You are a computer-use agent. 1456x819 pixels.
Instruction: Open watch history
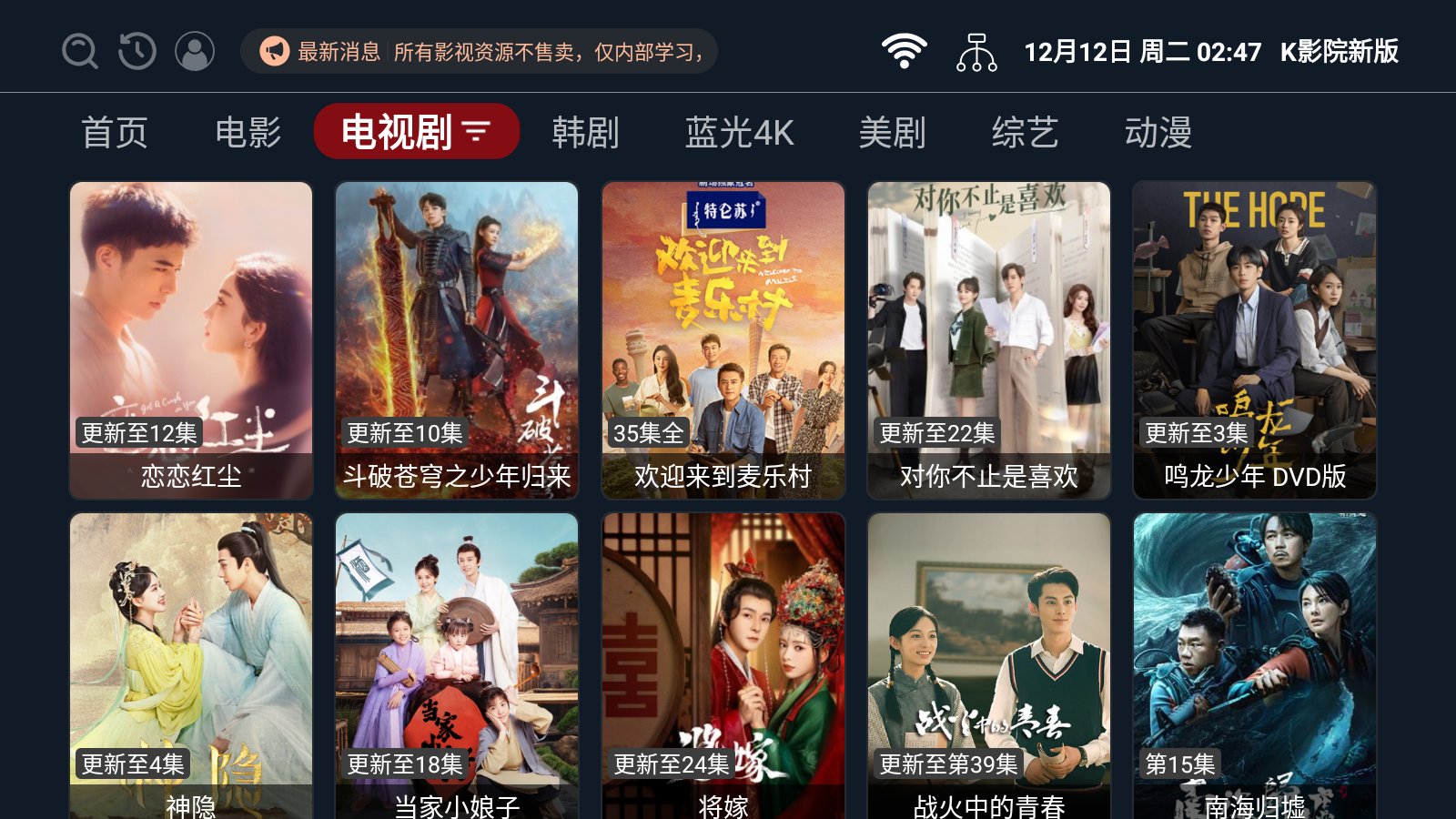137,51
